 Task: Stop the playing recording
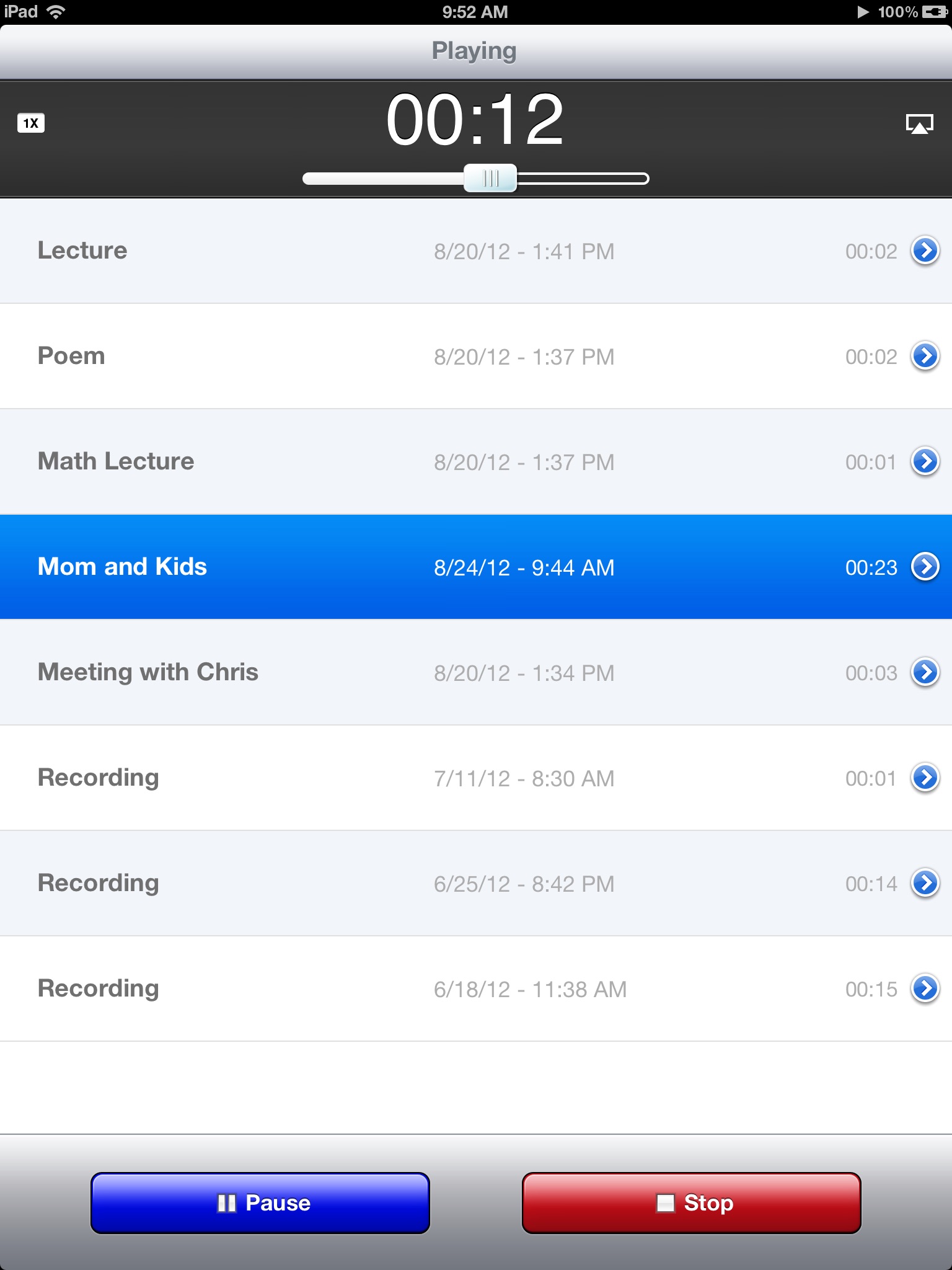point(692,1202)
